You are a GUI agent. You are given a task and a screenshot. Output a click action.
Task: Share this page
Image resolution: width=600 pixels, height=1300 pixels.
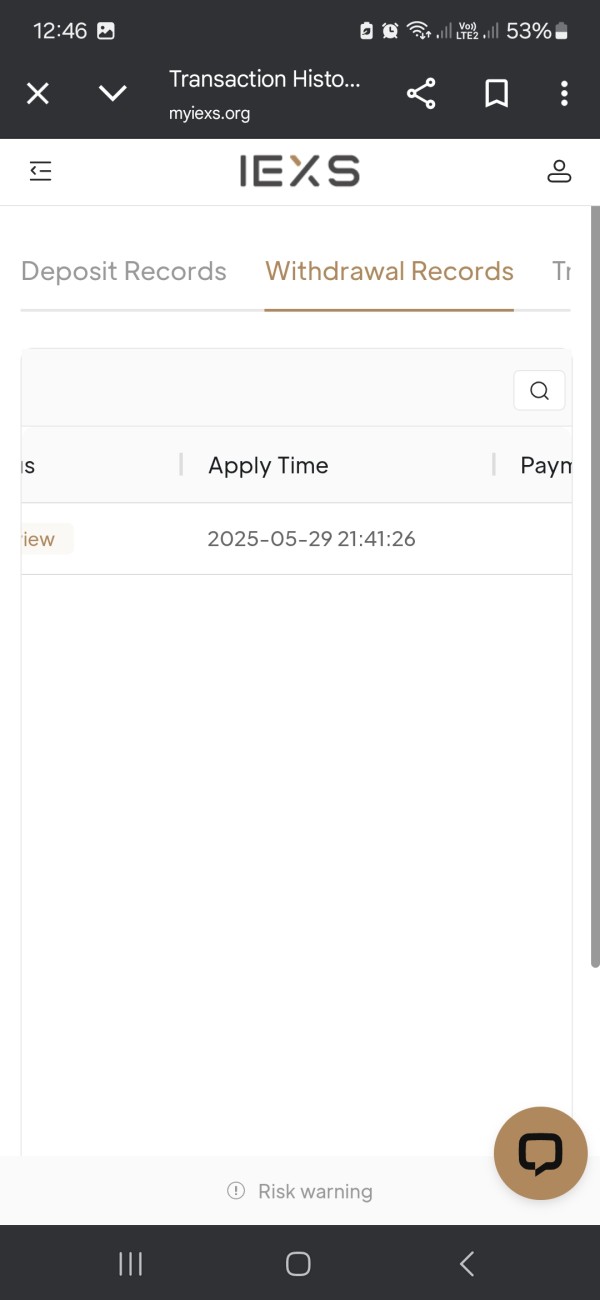click(x=421, y=94)
